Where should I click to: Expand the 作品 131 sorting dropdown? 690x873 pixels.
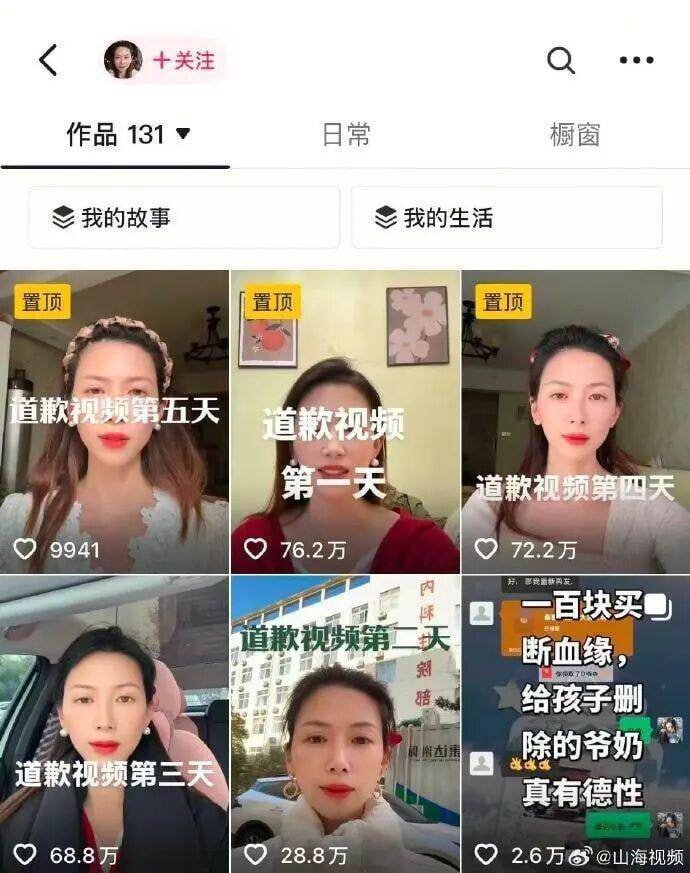[x=182, y=134]
